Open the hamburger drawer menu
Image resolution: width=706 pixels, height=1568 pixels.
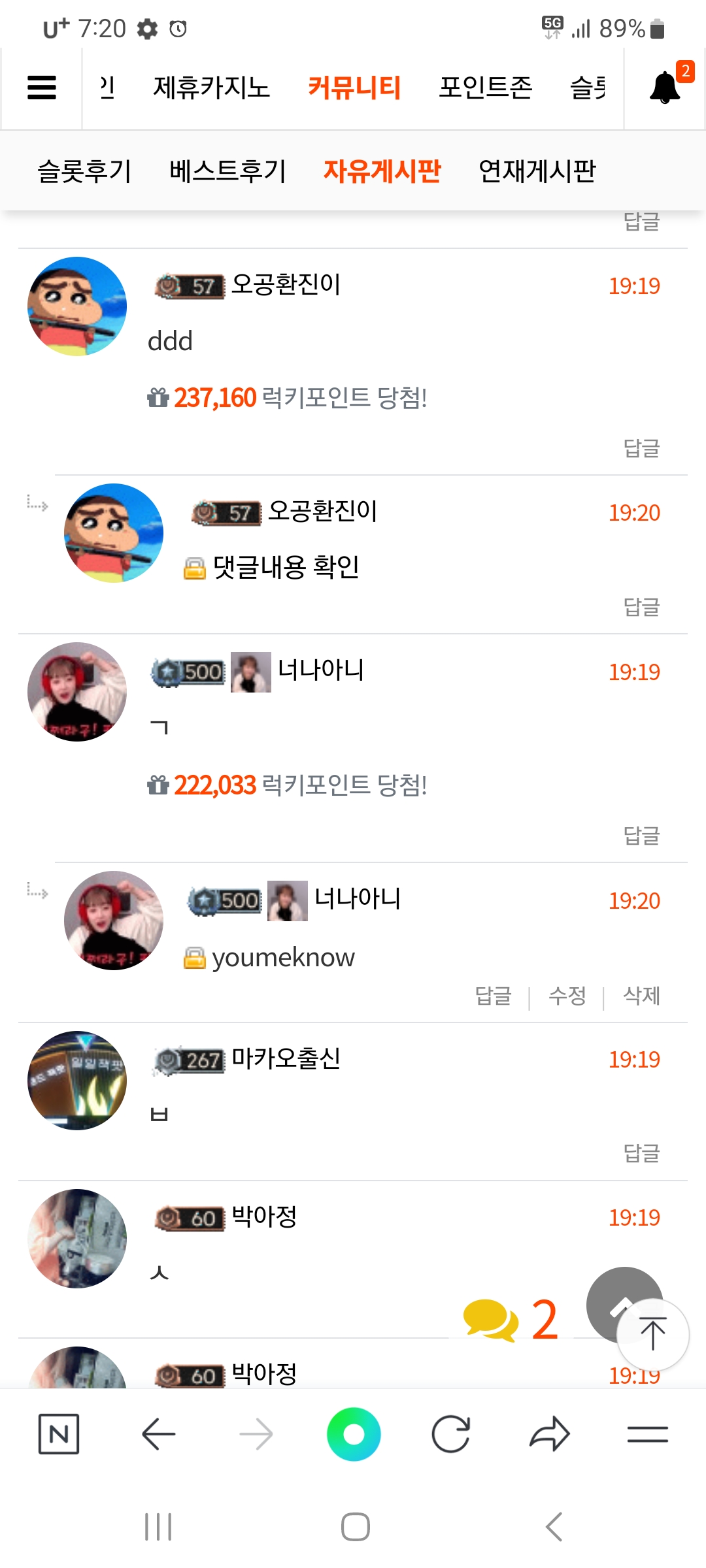pos(42,88)
